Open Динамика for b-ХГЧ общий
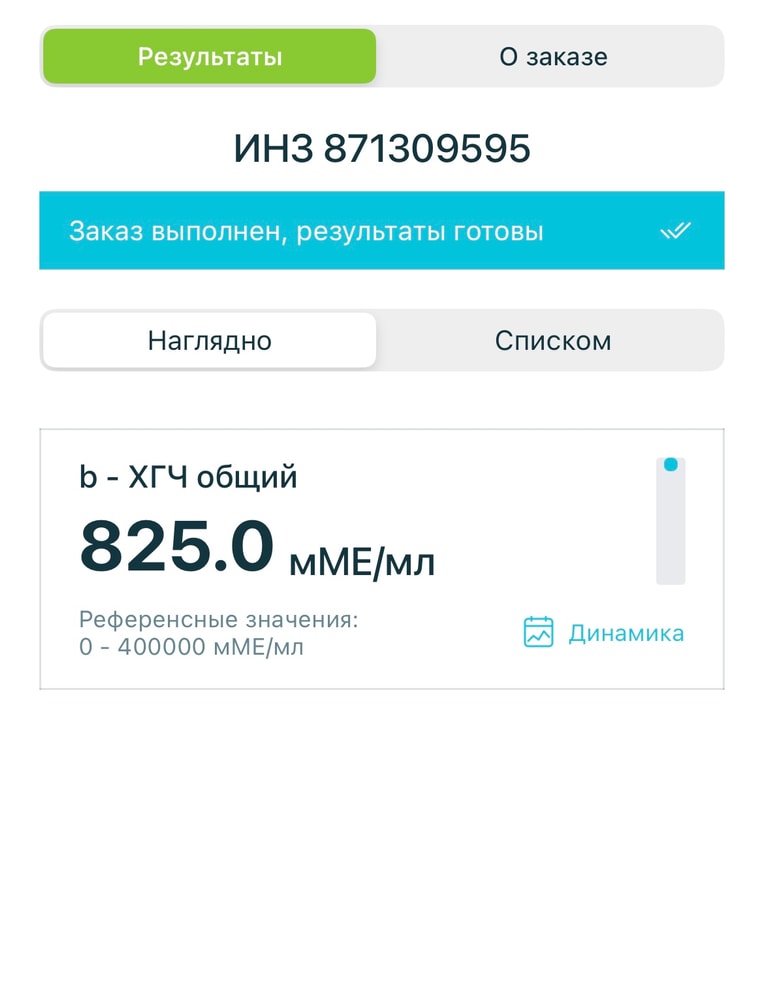The width and height of the screenshot is (764, 1000). pyautogui.click(x=604, y=633)
